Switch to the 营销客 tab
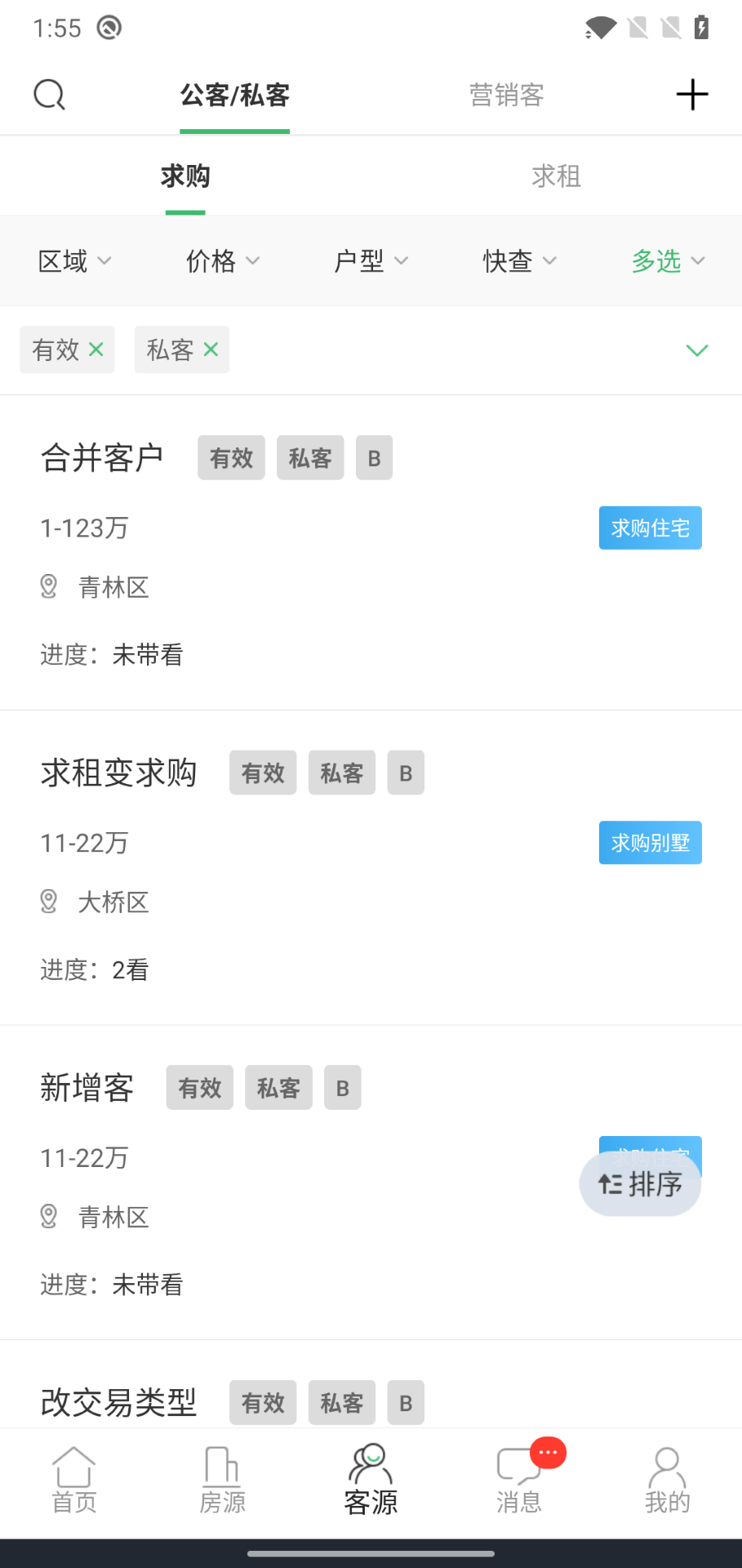This screenshot has height=1568, width=742. [x=506, y=95]
